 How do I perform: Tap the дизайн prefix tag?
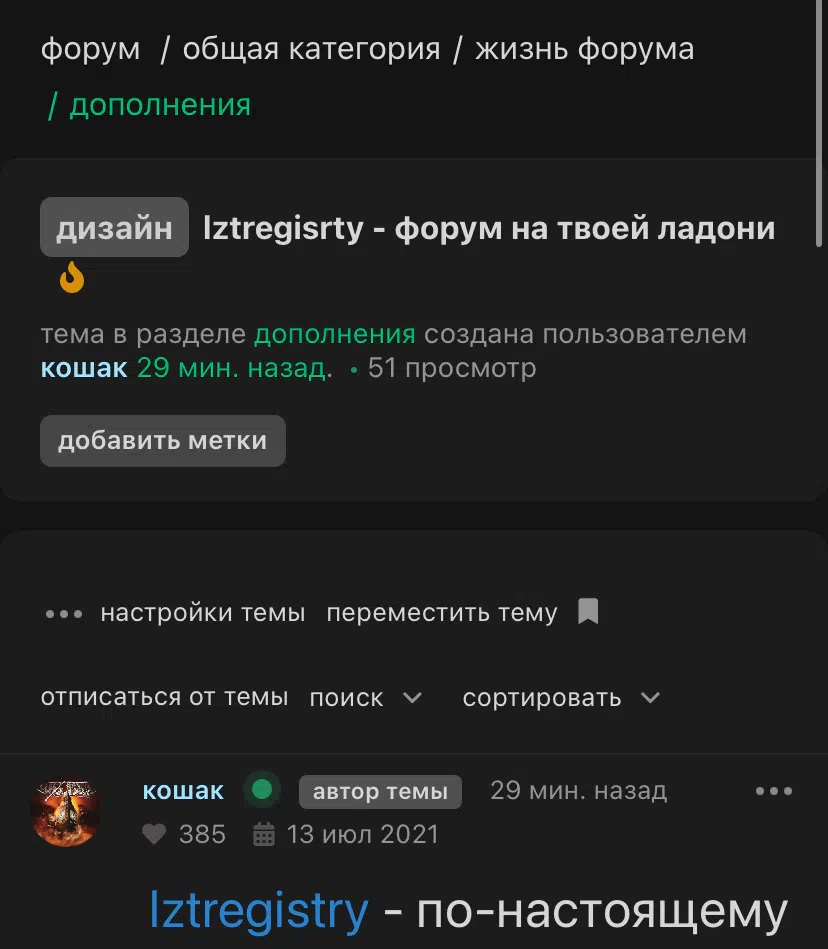pyautogui.click(x=114, y=228)
